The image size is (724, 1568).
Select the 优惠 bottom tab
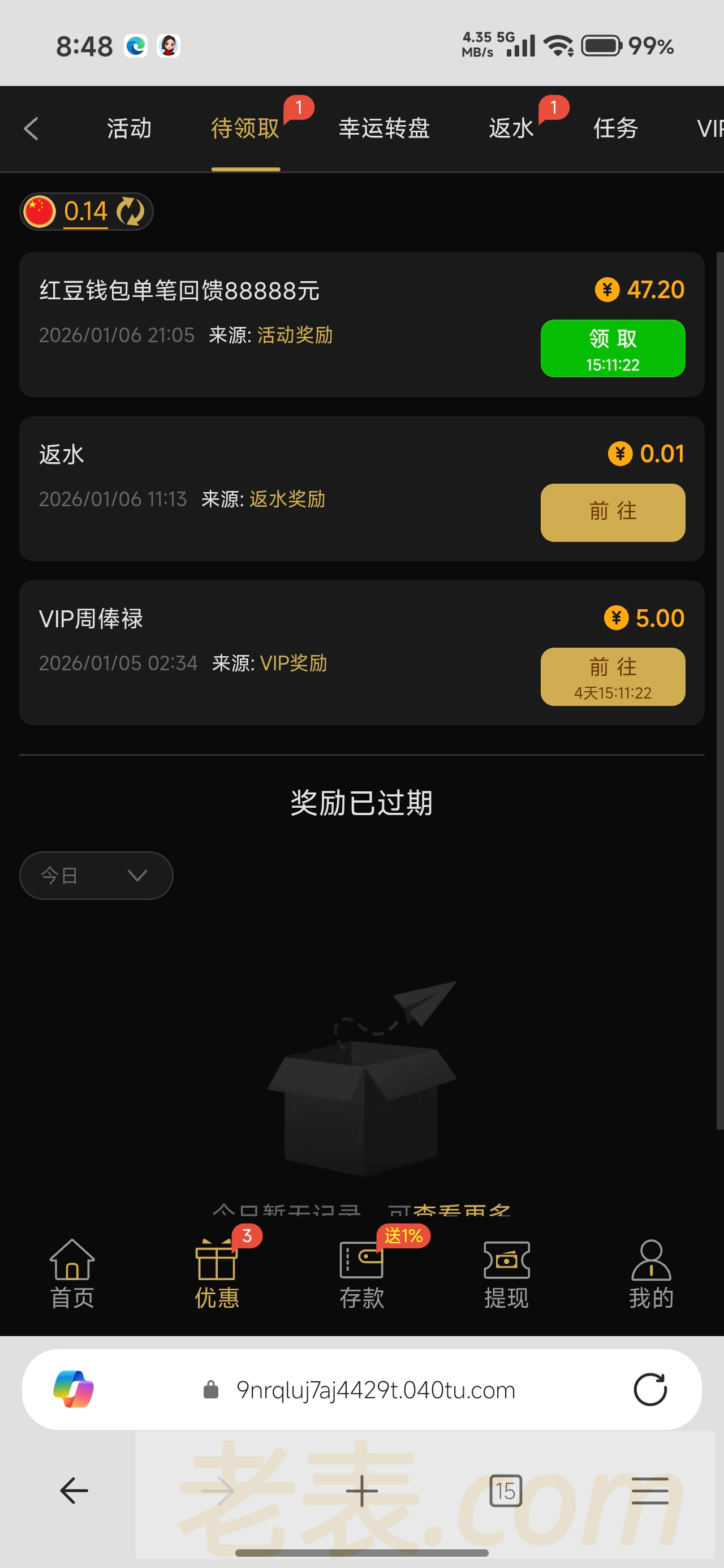pyautogui.click(x=217, y=1274)
